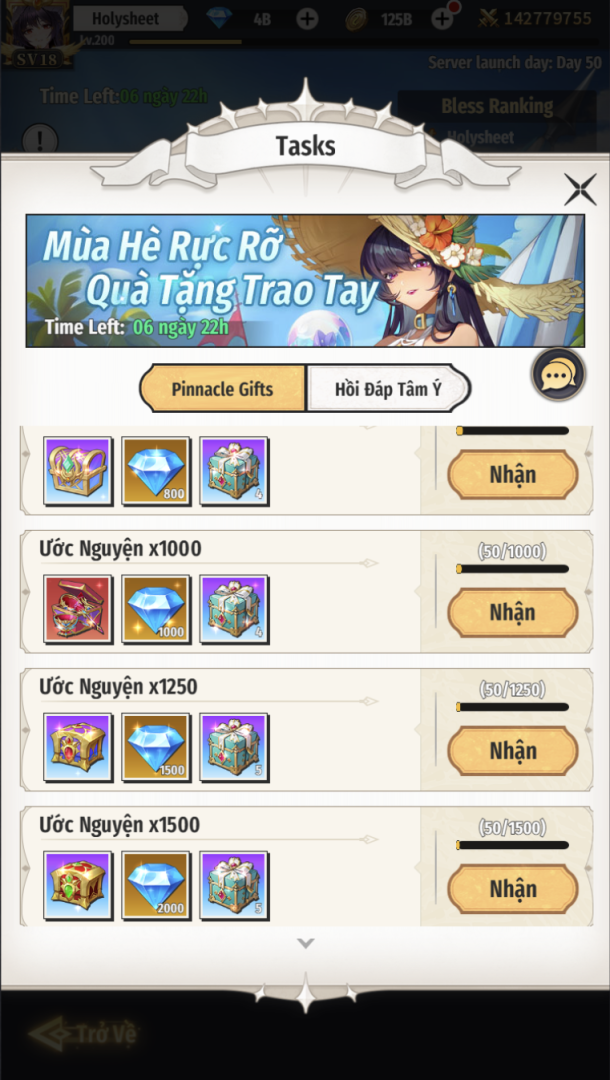Tap the down arrow below the task list
The width and height of the screenshot is (610, 1080).
pos(305,944)
